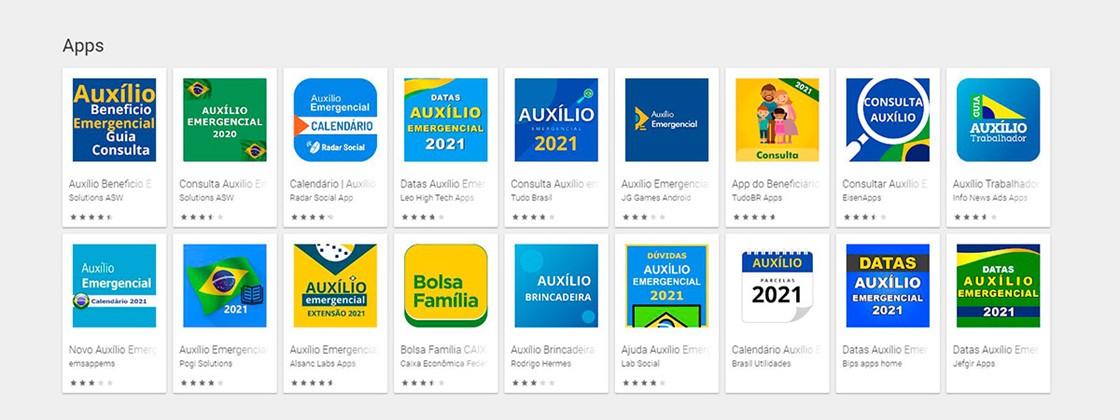Screen dimensions: 1120x420
Task: Open Consulta Auxílio 2021 by Tudo Brasil
Action: pyautogui.click(x=556, y=120)
